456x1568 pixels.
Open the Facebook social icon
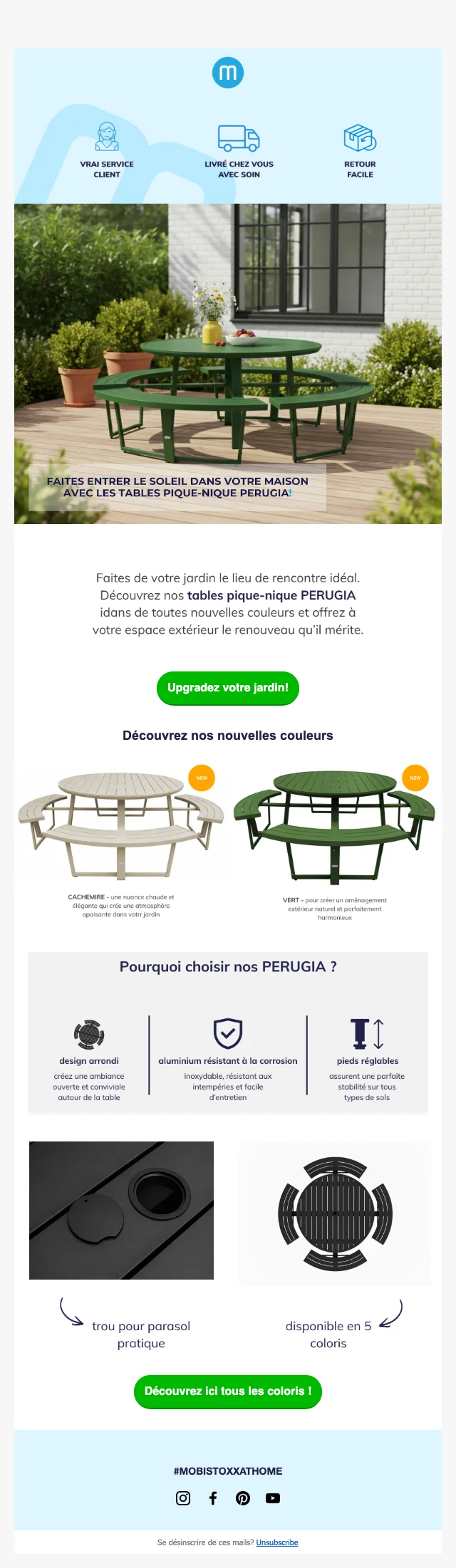coord(213,1498)
